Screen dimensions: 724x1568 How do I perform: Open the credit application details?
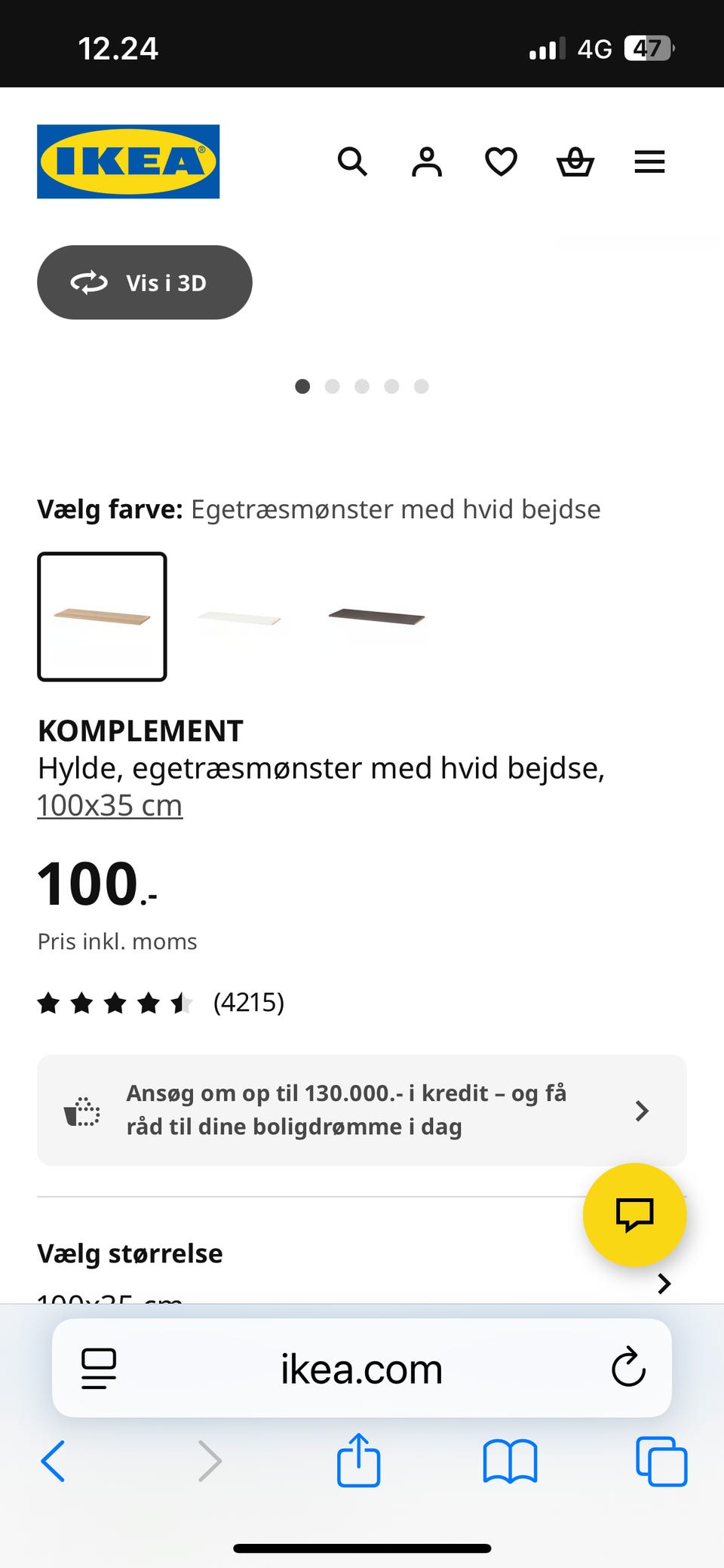362,1109
